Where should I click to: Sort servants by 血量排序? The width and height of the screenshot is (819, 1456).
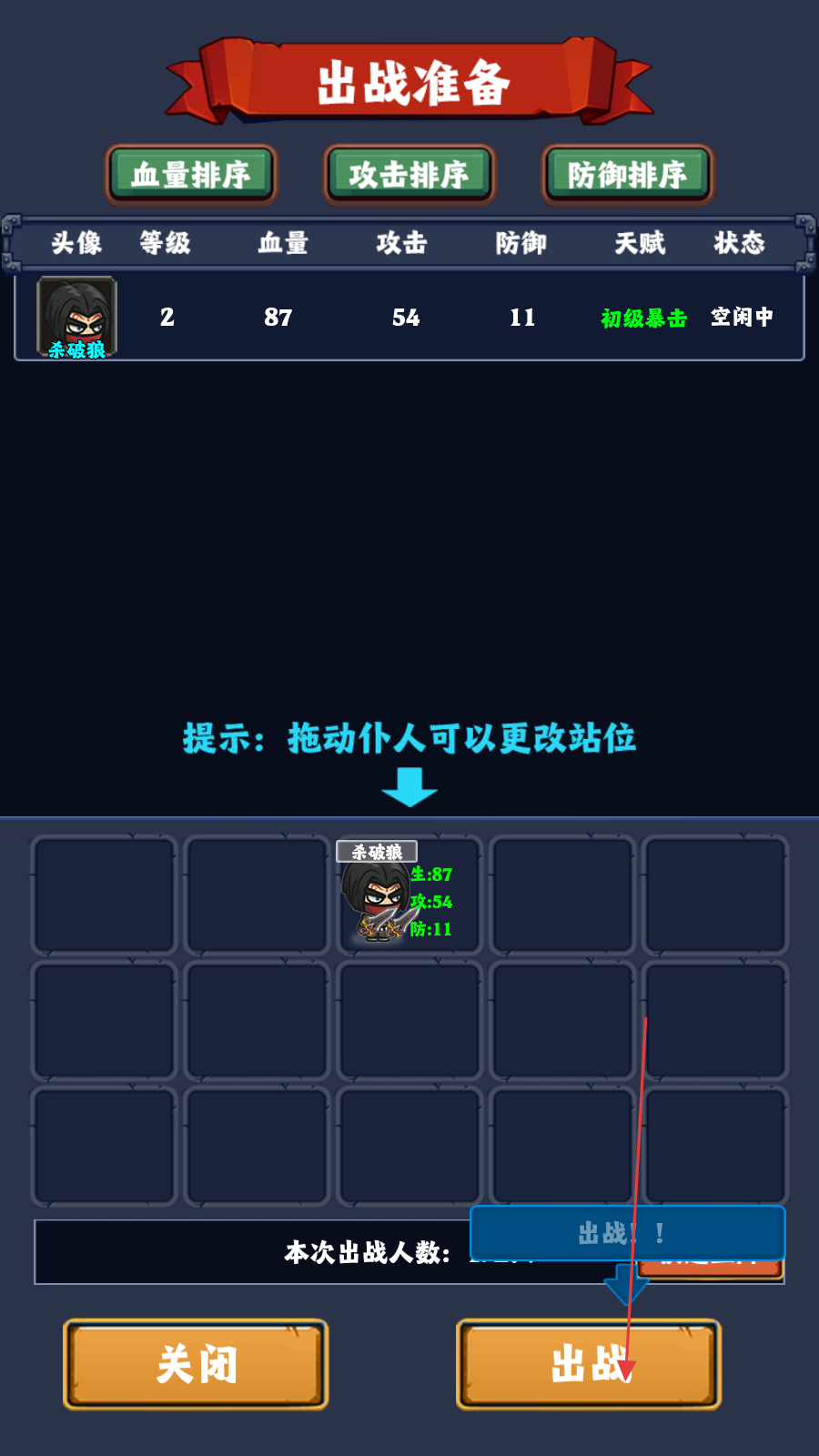tap(191, 174)
